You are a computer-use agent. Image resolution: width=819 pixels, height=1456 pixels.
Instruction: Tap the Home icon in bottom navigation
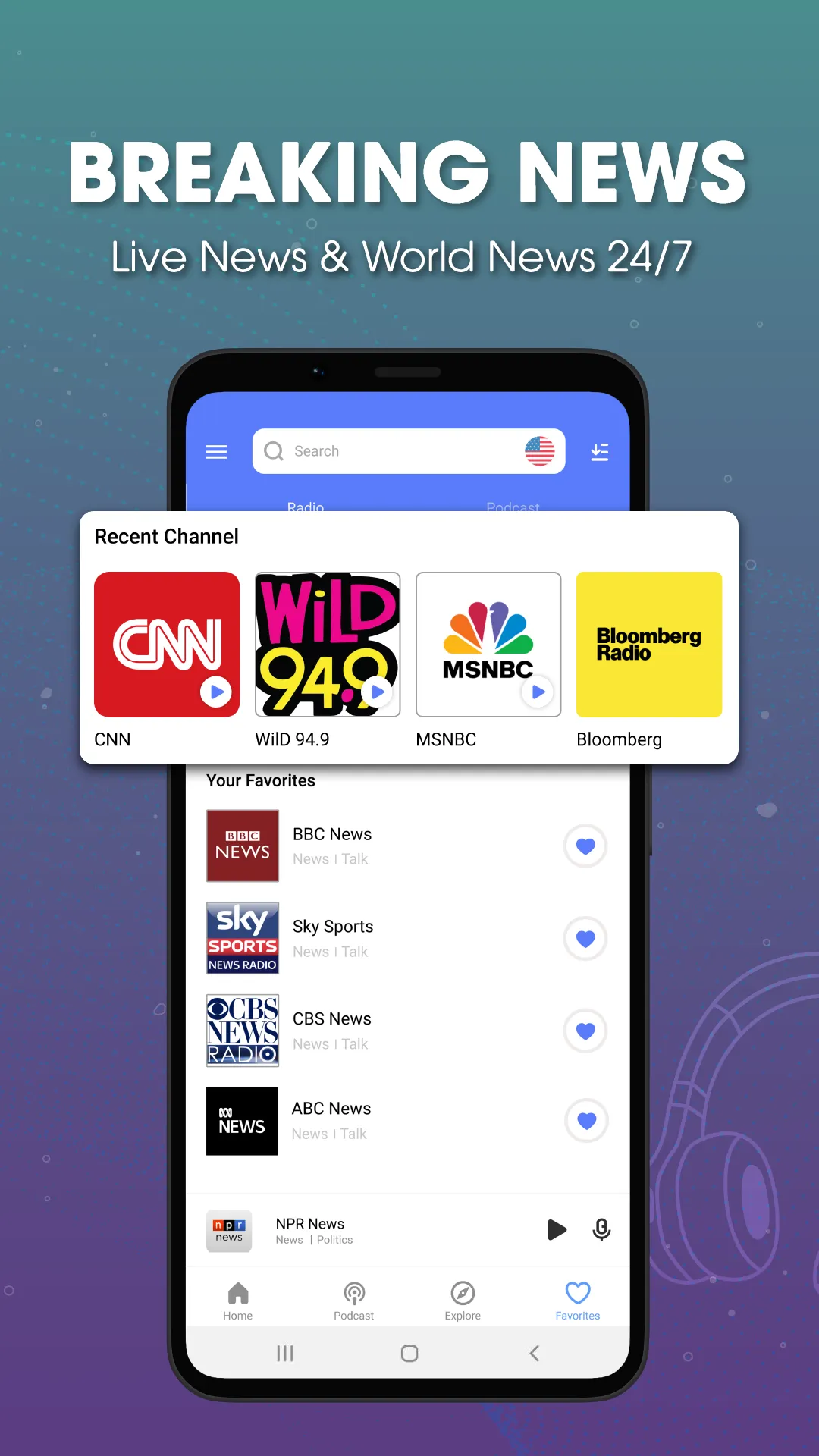pos(237,1298)
